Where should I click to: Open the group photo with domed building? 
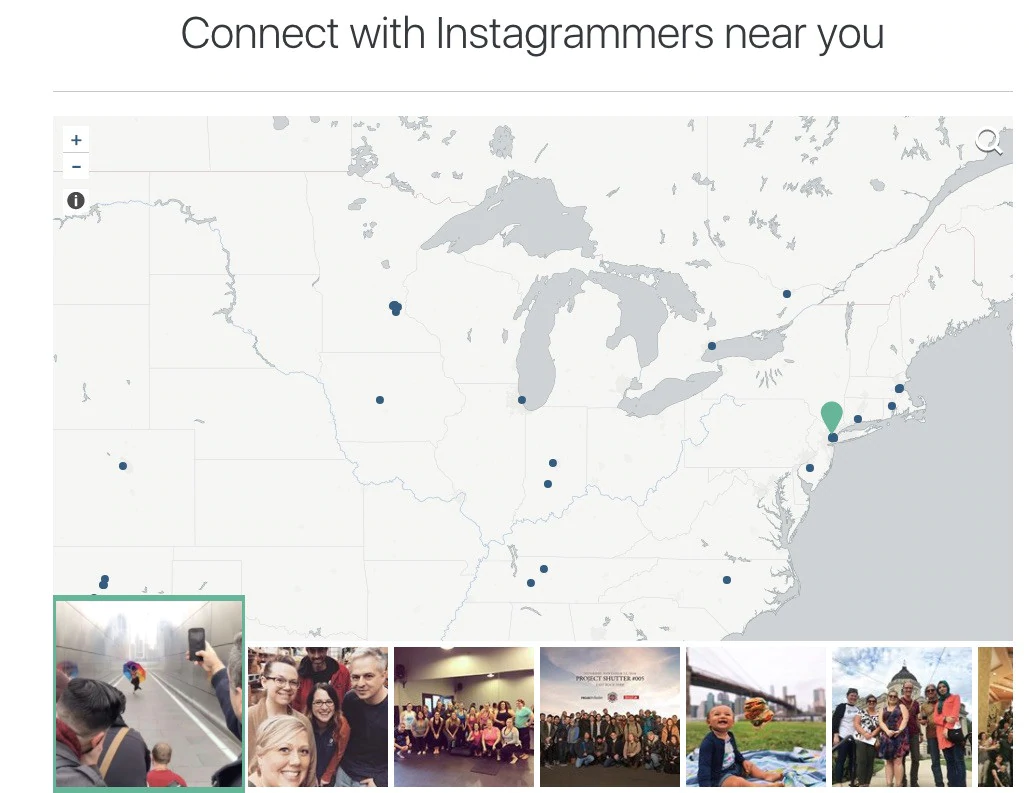[902, 716]
